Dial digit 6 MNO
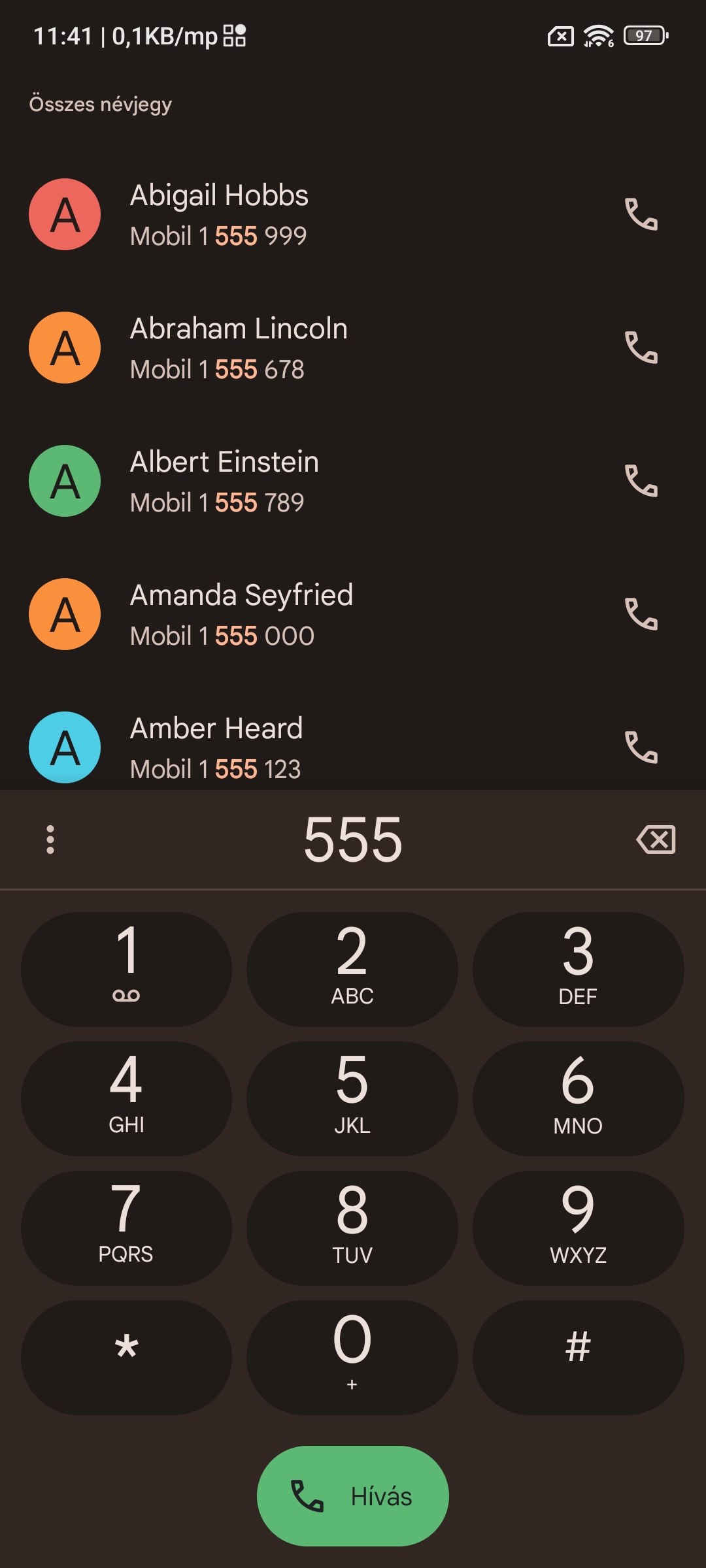This screenshot has width=706, height=1568. [x=579, y=1099]
